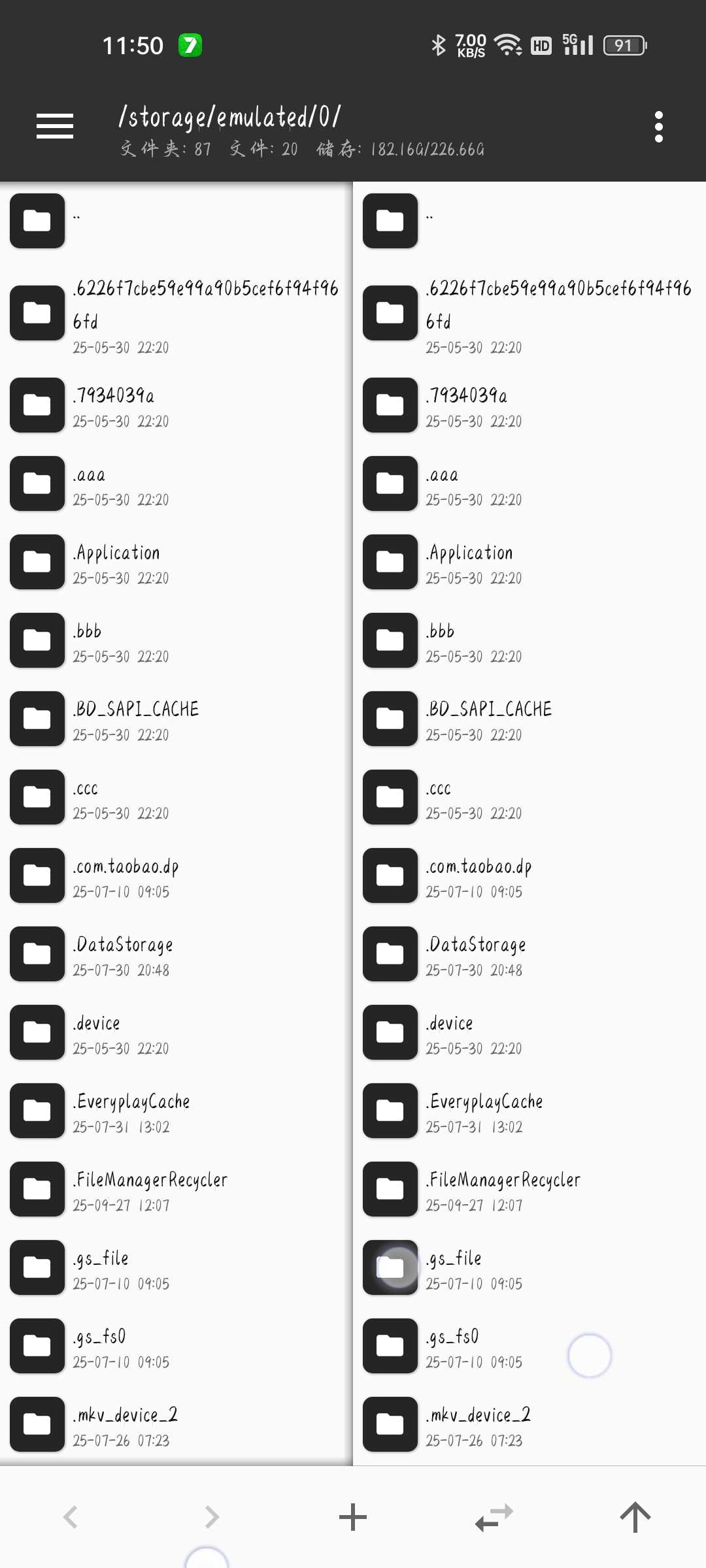Go up one directory with up arrow
The image size is (706, 1568).
(x=635, y=1517)
